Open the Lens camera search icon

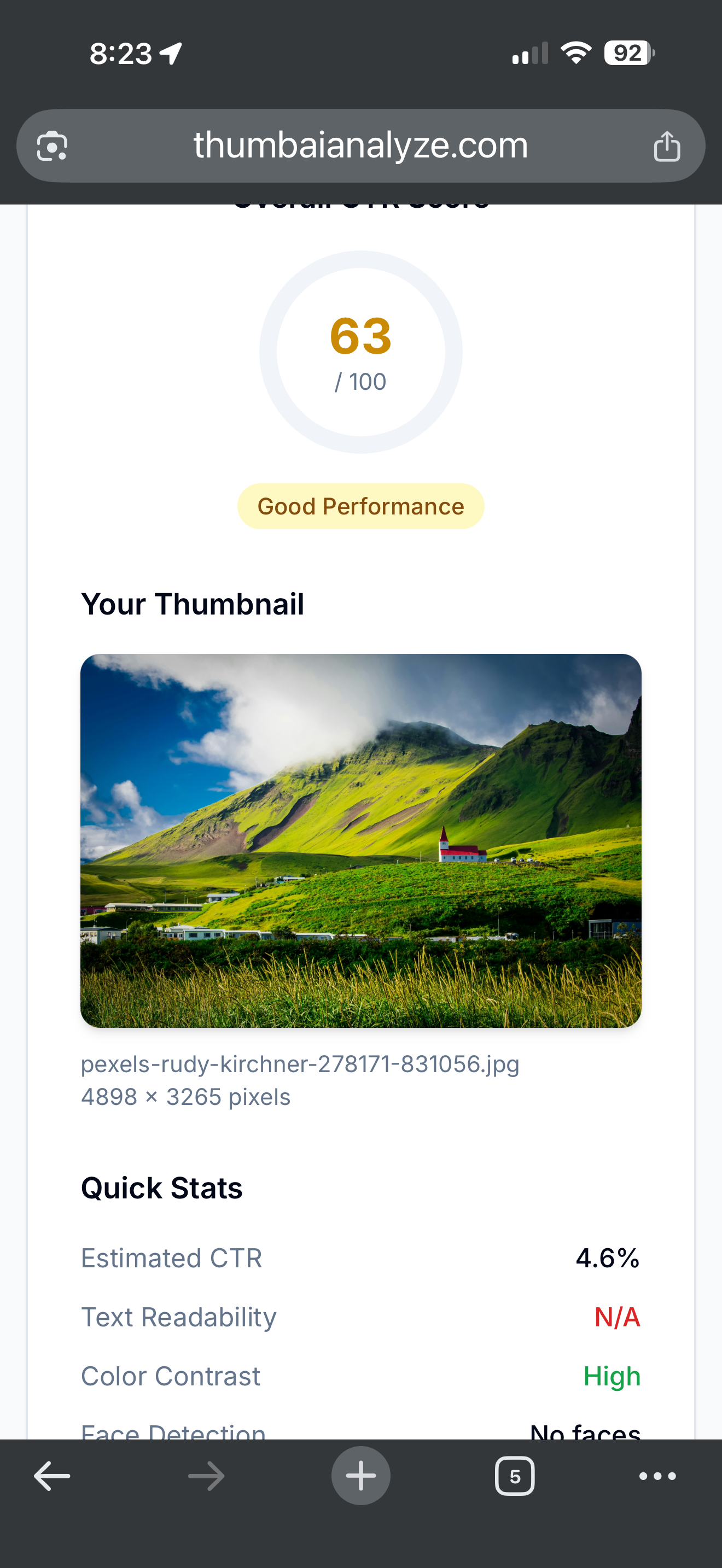coord(52,147)
